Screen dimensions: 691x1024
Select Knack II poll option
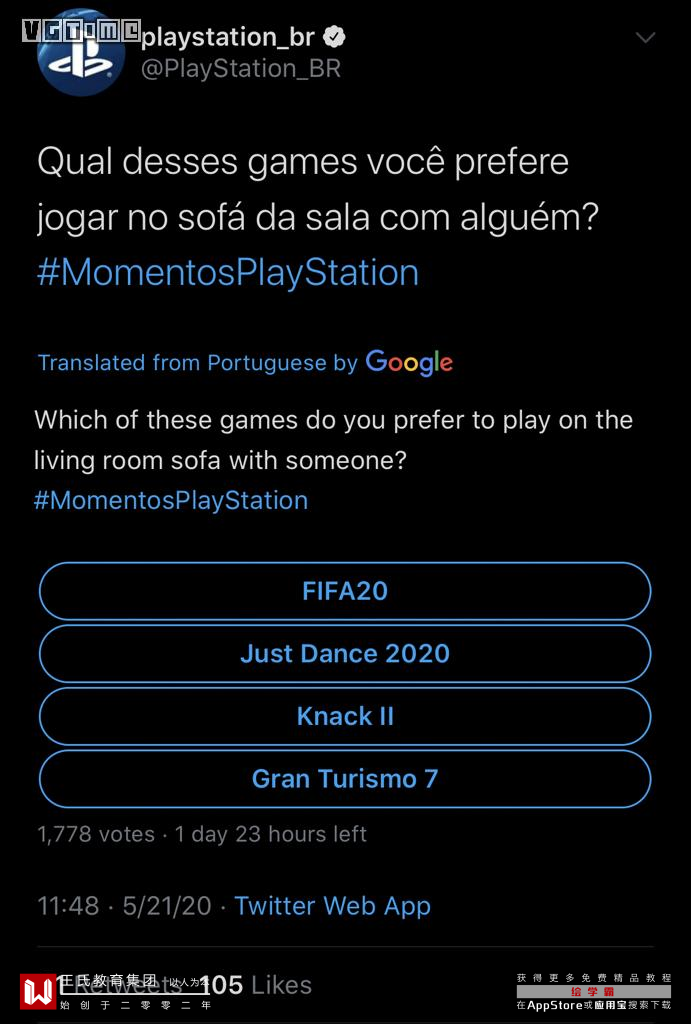pyautogui.click(x=345, y=716)
